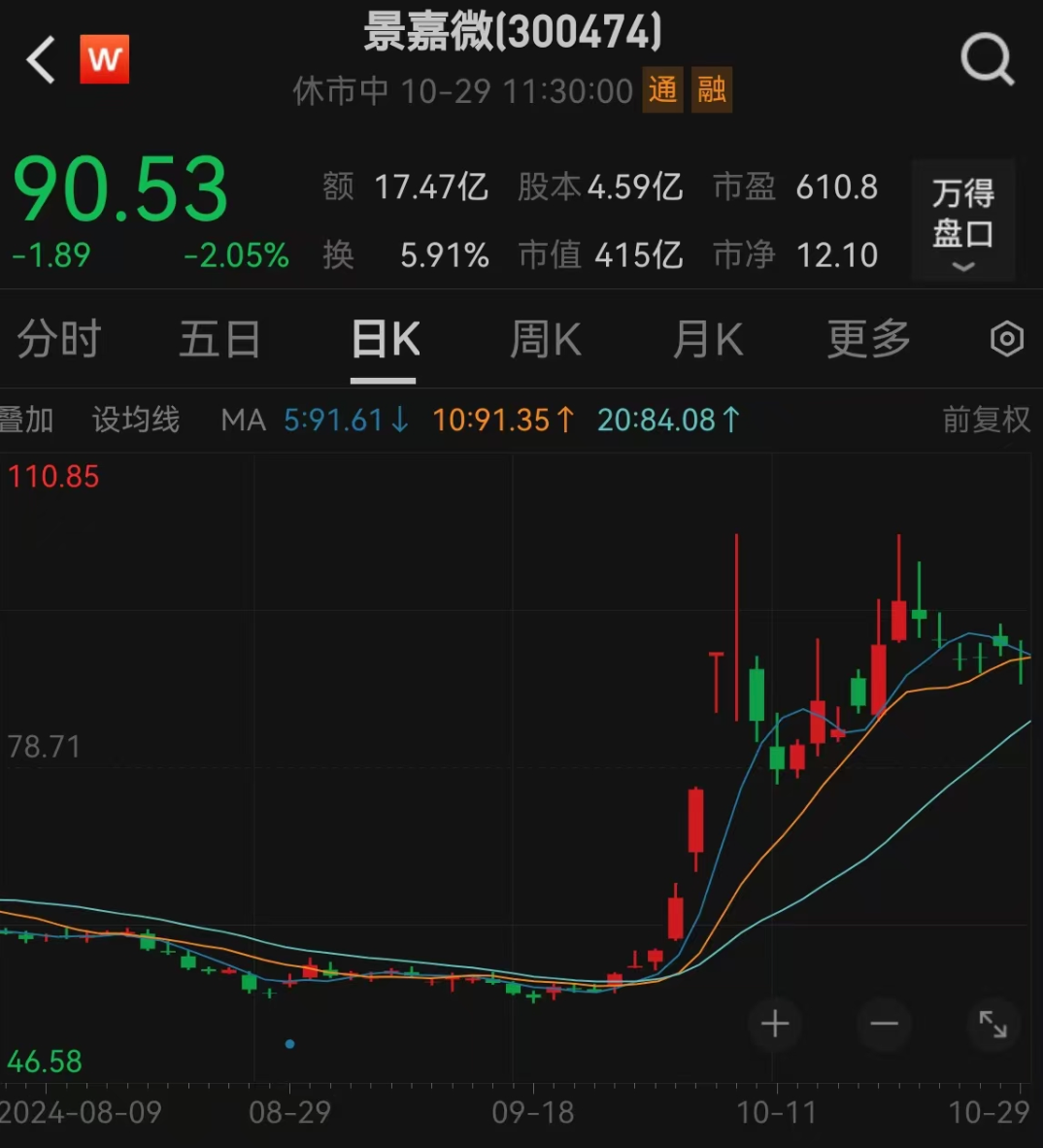Image resolution: width=1043 pixels, height=1148 pixels.
Task: Open chart settings via the gear icon
Action: pos(1006,340)
